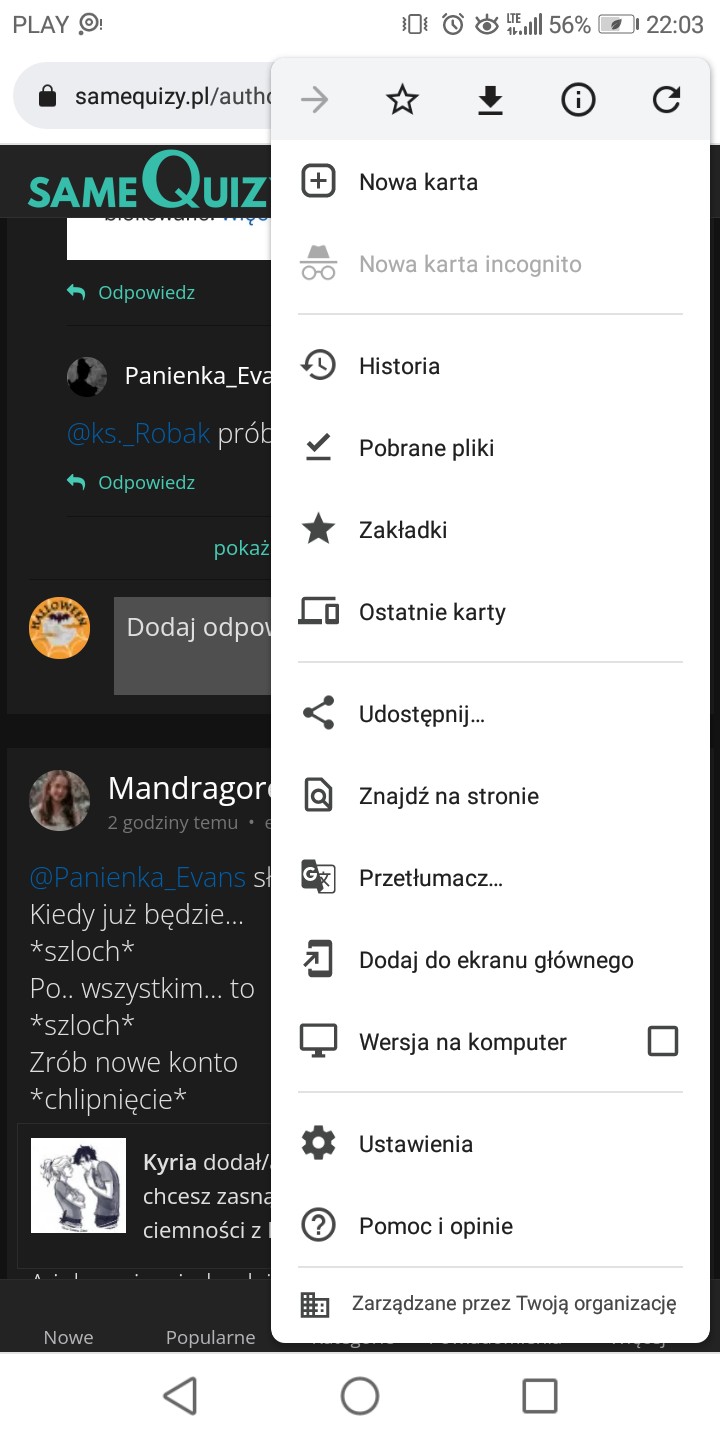Tap the system home button
The height and width of the screenshot is (1440, 720).
tap(360, 1396)
